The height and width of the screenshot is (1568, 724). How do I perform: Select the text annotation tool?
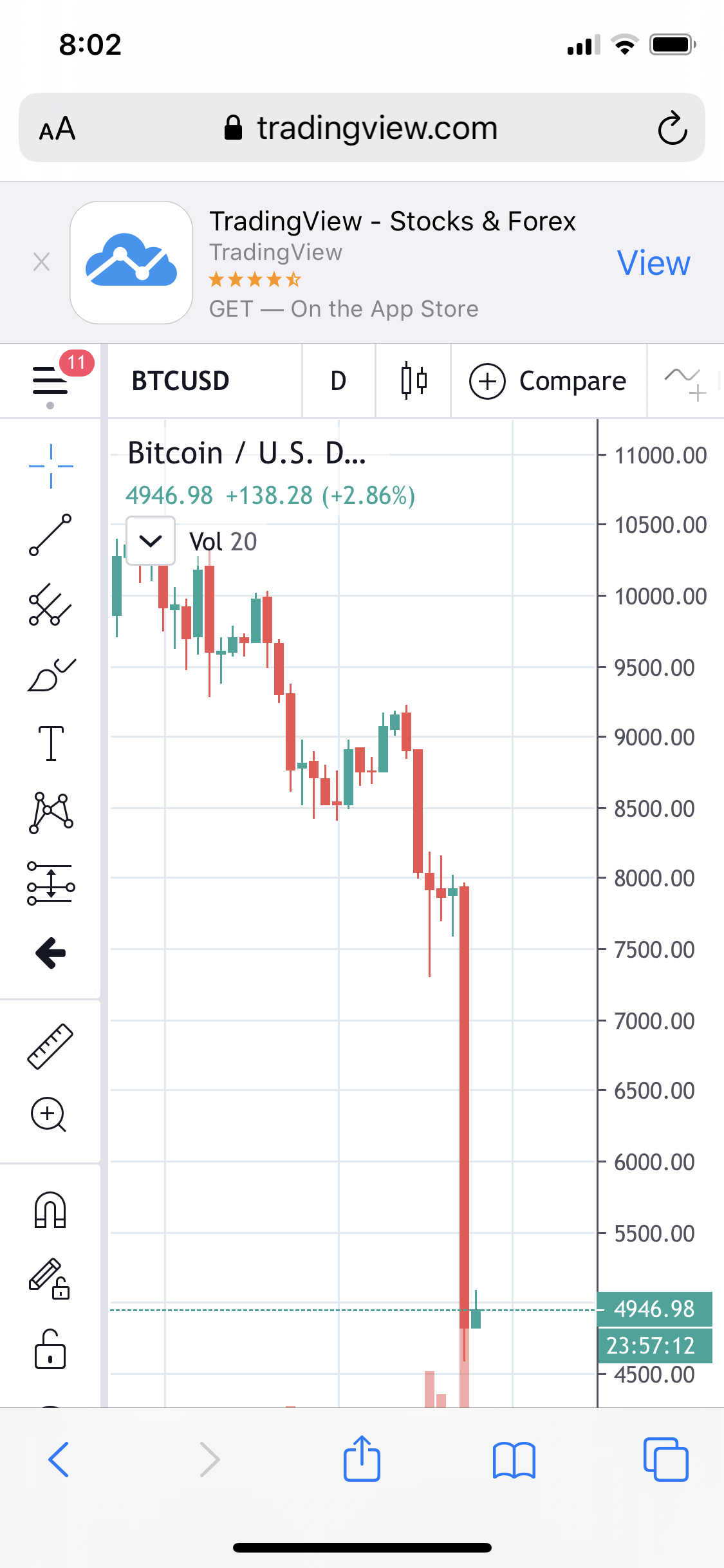(51, 743)
